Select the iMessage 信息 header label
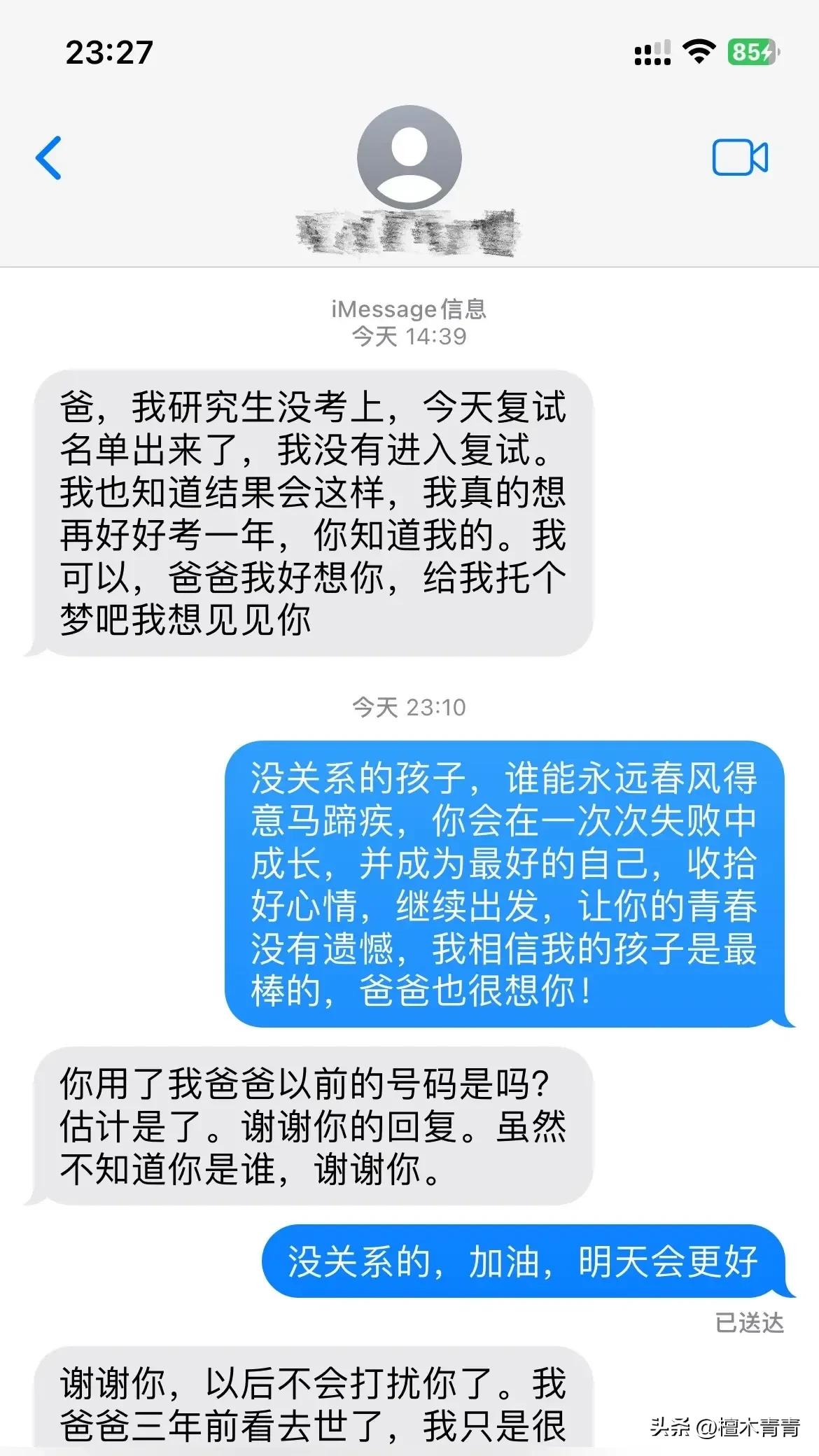This screenshot has height=1456, width=819. tap(409, 309)
